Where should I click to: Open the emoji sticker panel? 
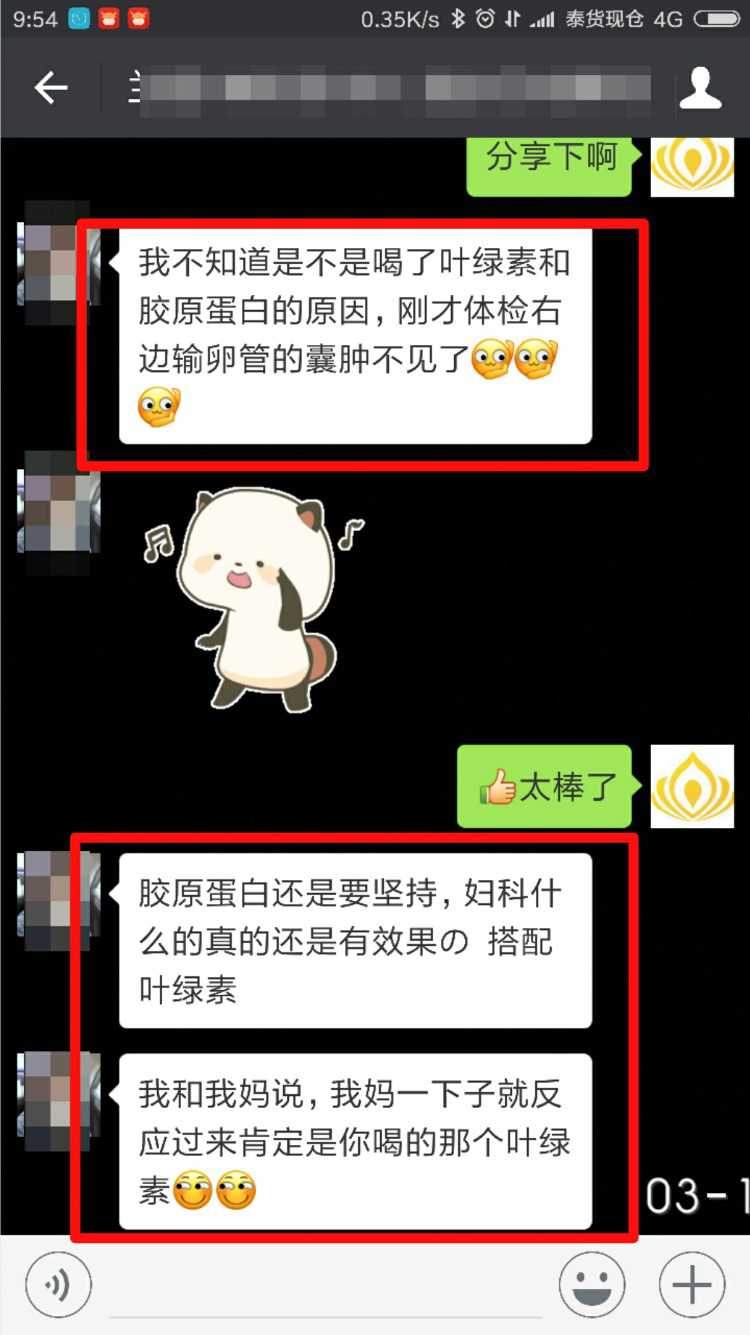click(592, 1285)
